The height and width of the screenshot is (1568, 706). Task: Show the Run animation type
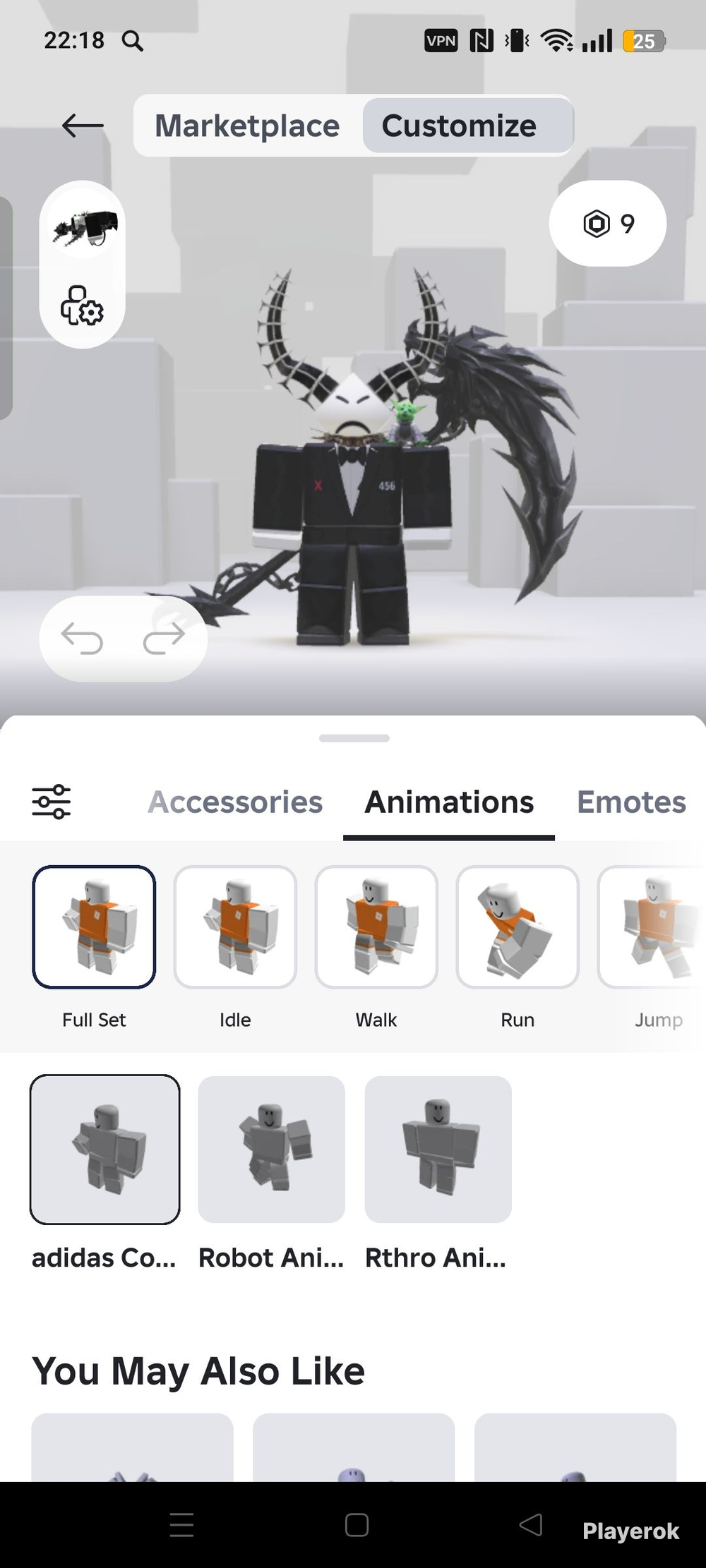[x=517, y=927]
